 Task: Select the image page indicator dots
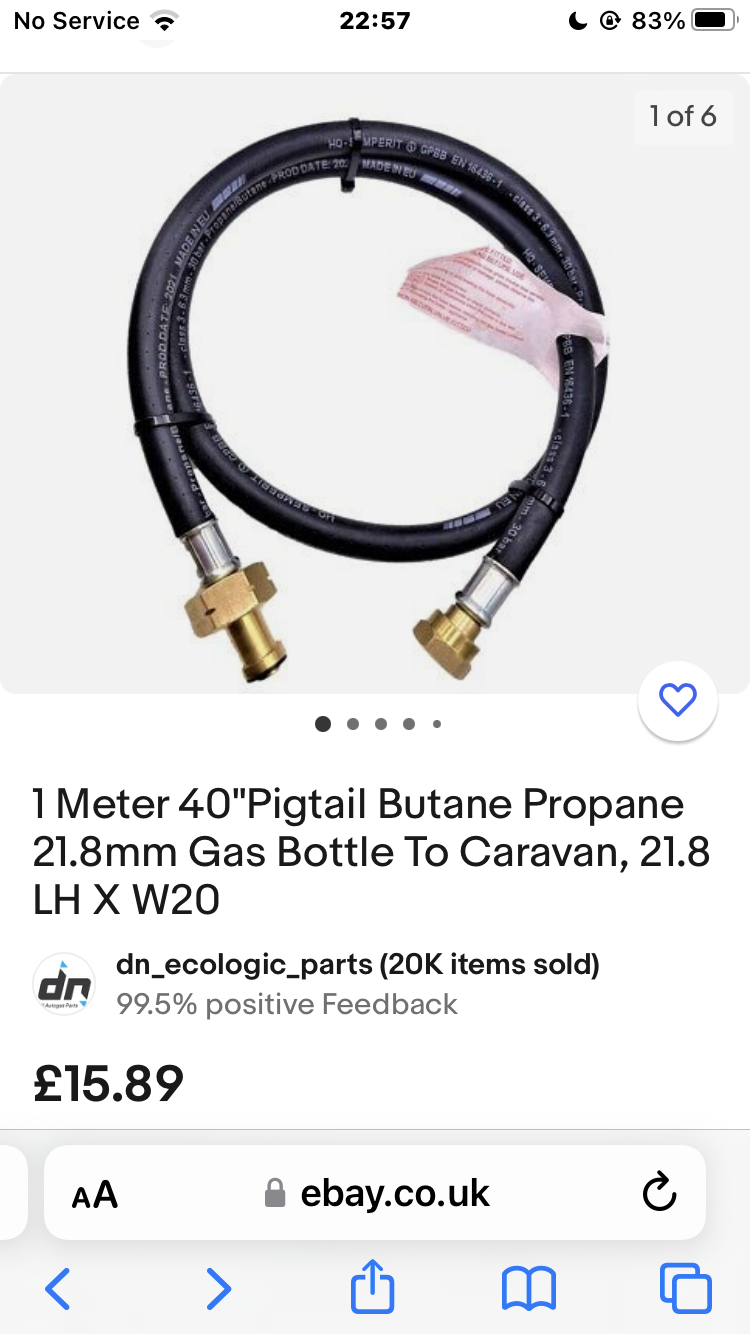point(379,724)
